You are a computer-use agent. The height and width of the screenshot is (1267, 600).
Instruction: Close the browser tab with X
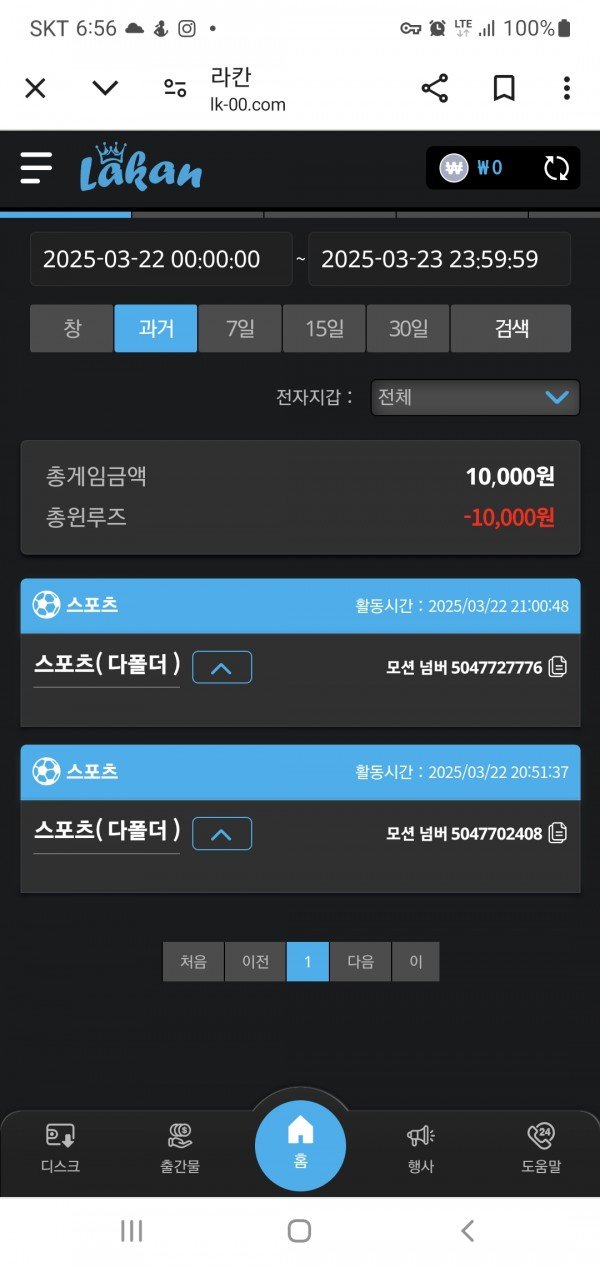point(35,88)
